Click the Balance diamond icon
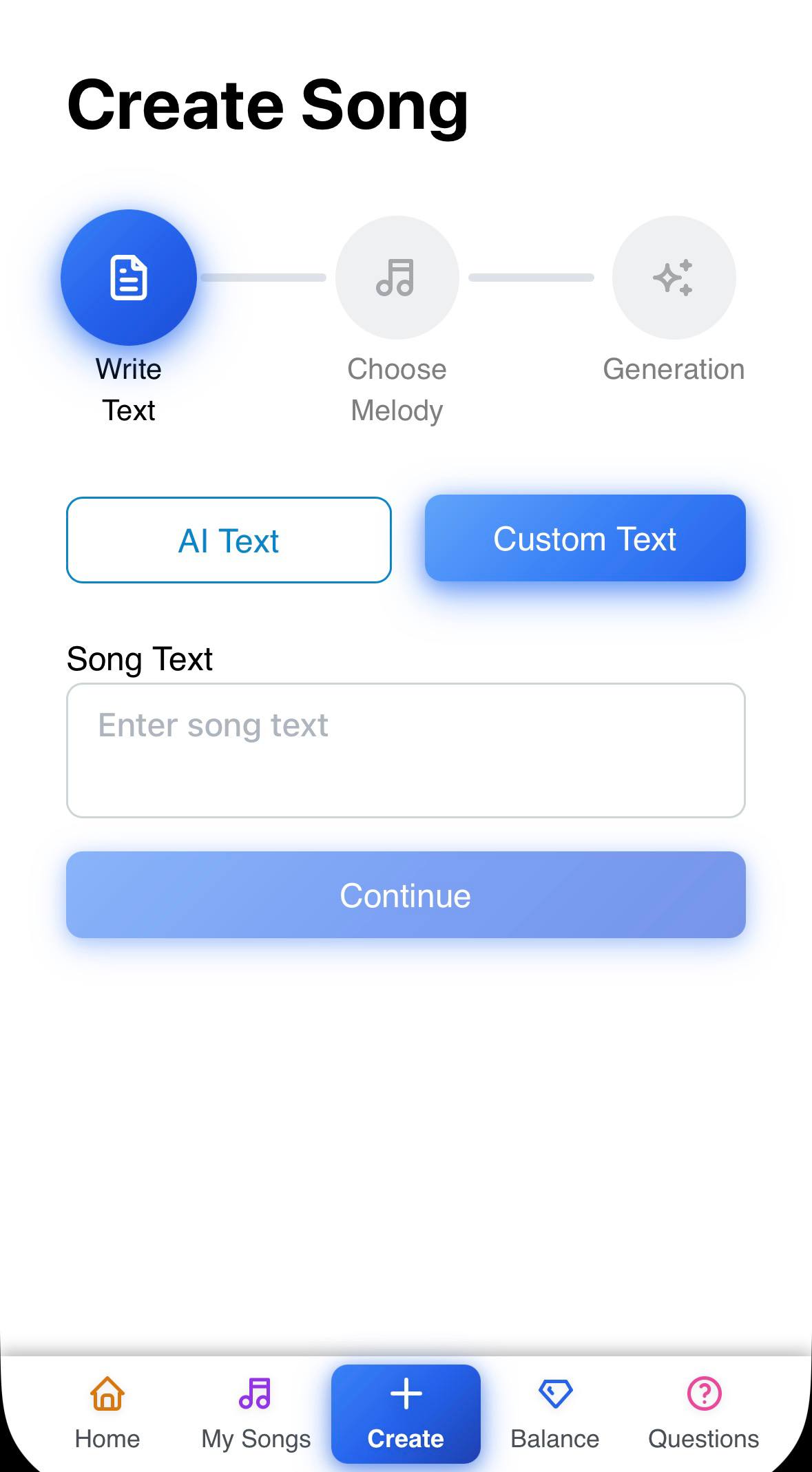Screen dimensions: 812x1472 pos(554,1393)
